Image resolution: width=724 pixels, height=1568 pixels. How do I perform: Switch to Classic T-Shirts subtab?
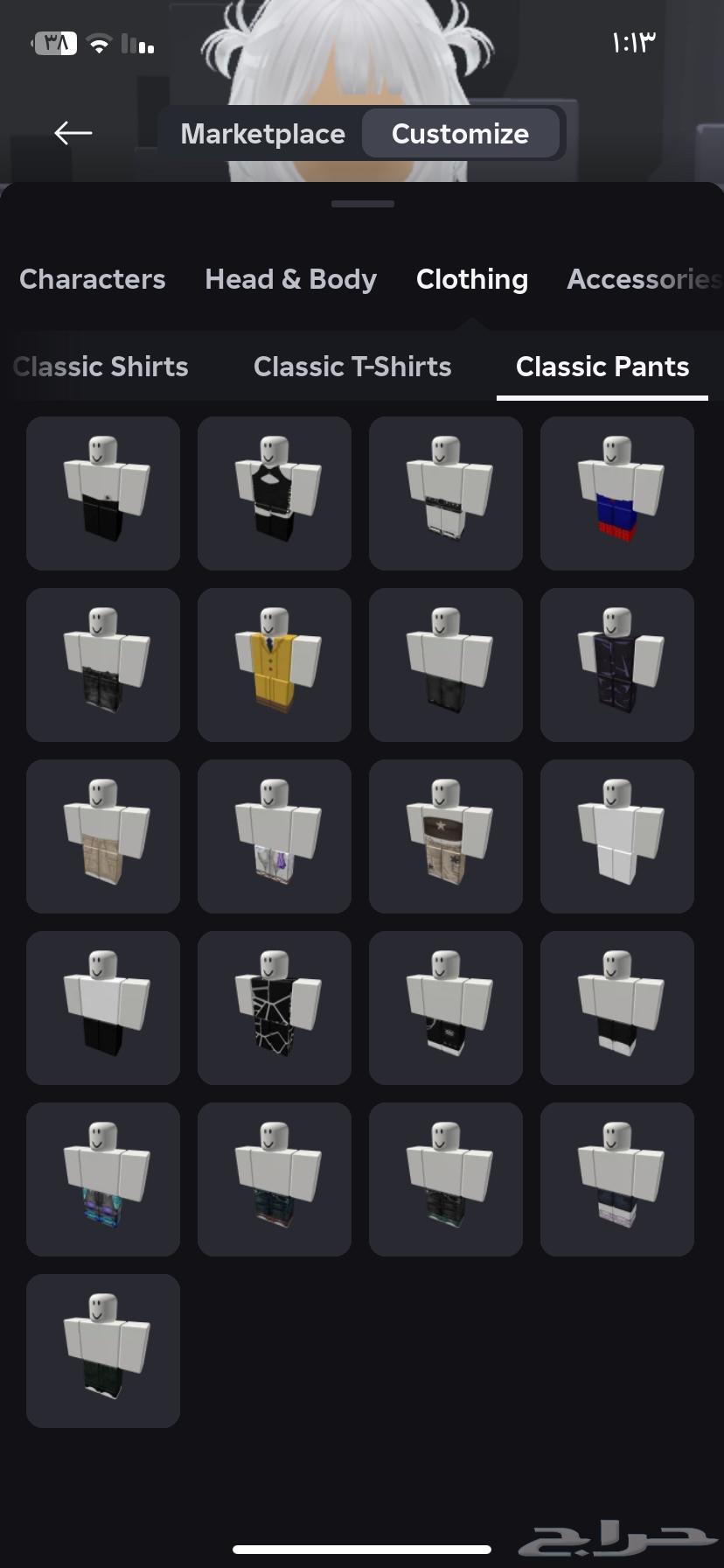(x=352, y=367)
